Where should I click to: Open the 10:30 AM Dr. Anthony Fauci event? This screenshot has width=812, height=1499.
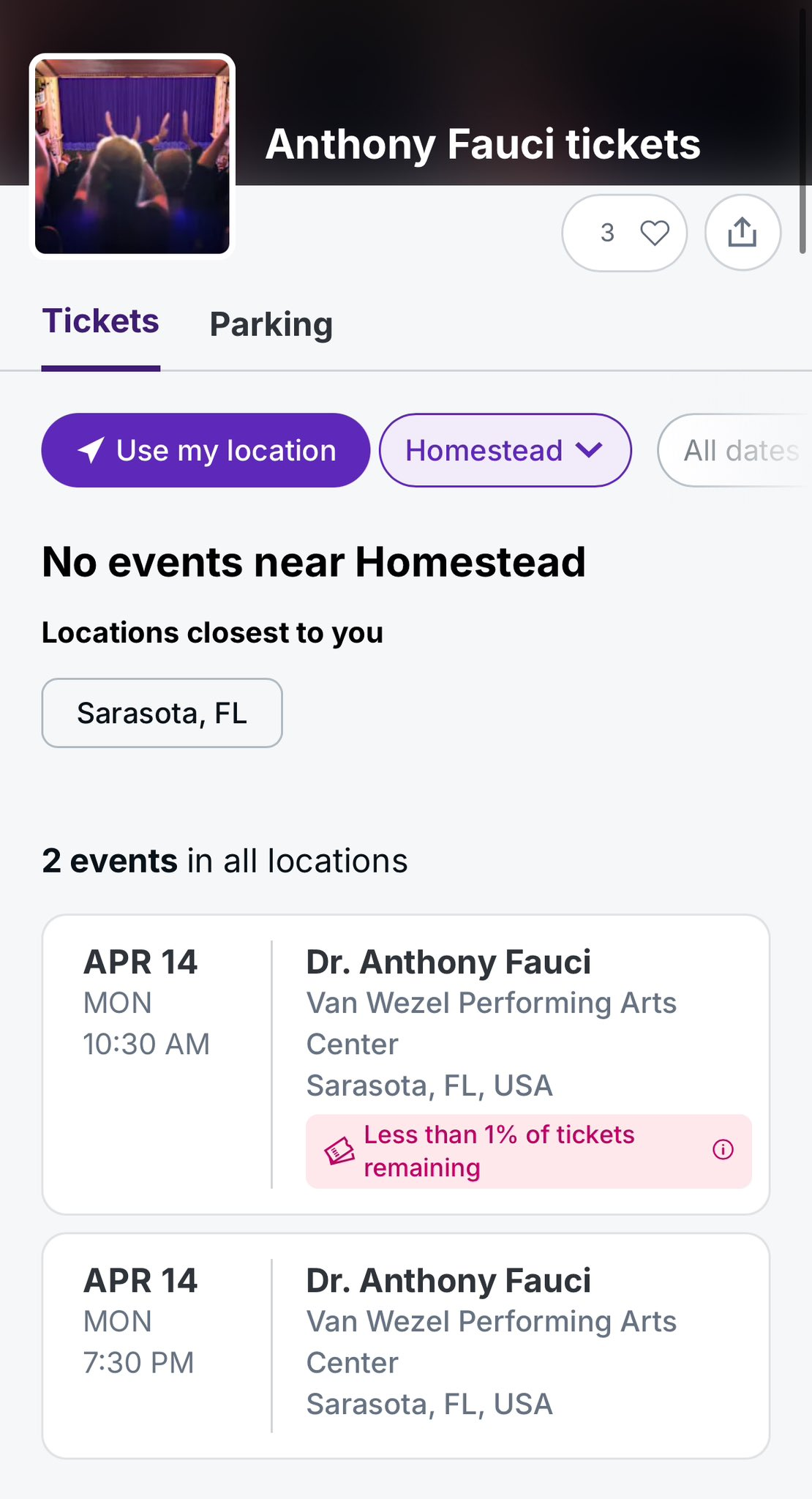[x=406, y=1064]
